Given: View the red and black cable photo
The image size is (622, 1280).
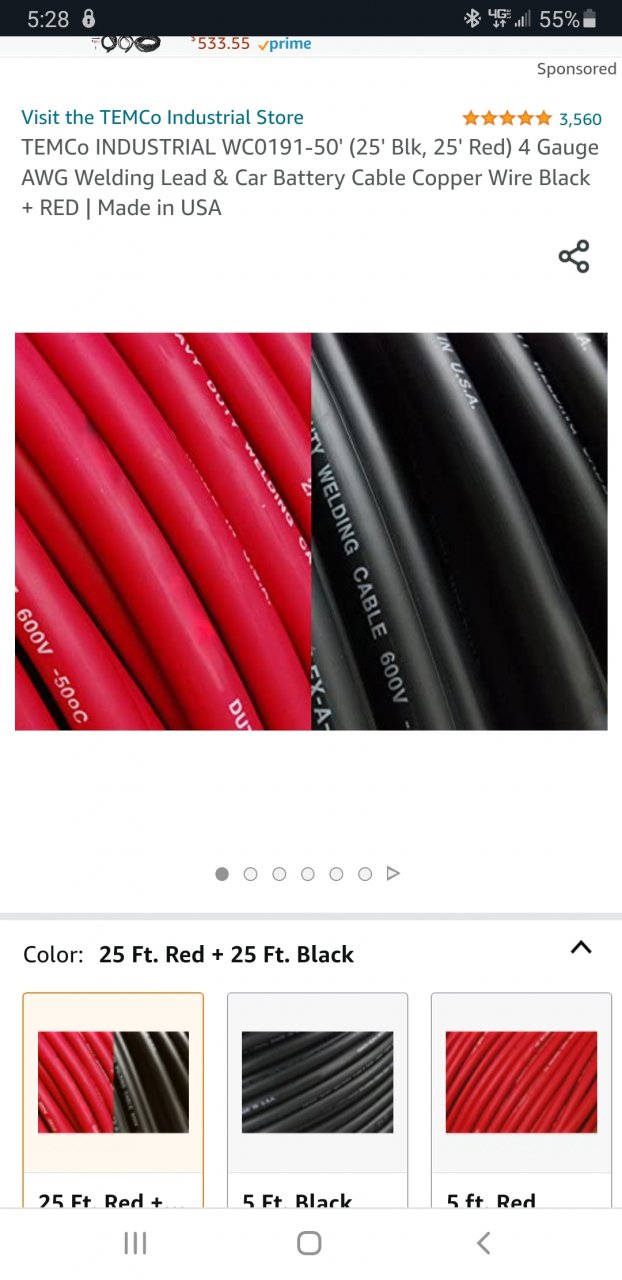Looking at the screenshot, I should point(311,531).
